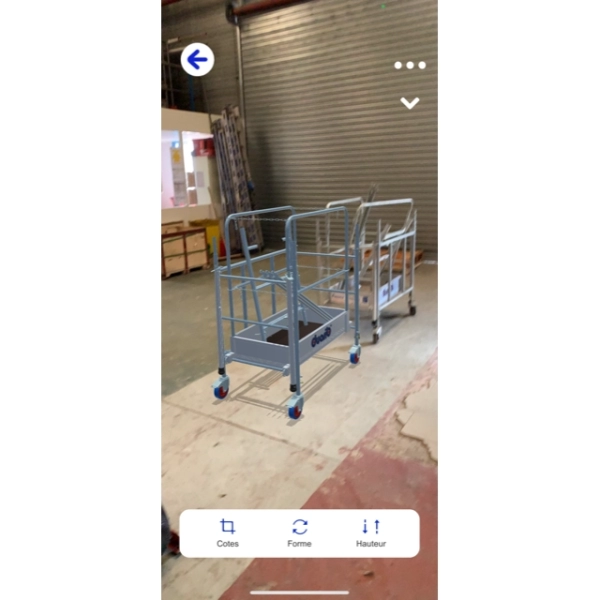
Task: Open the Cotes dimensions tool
Action: [227, 532]
